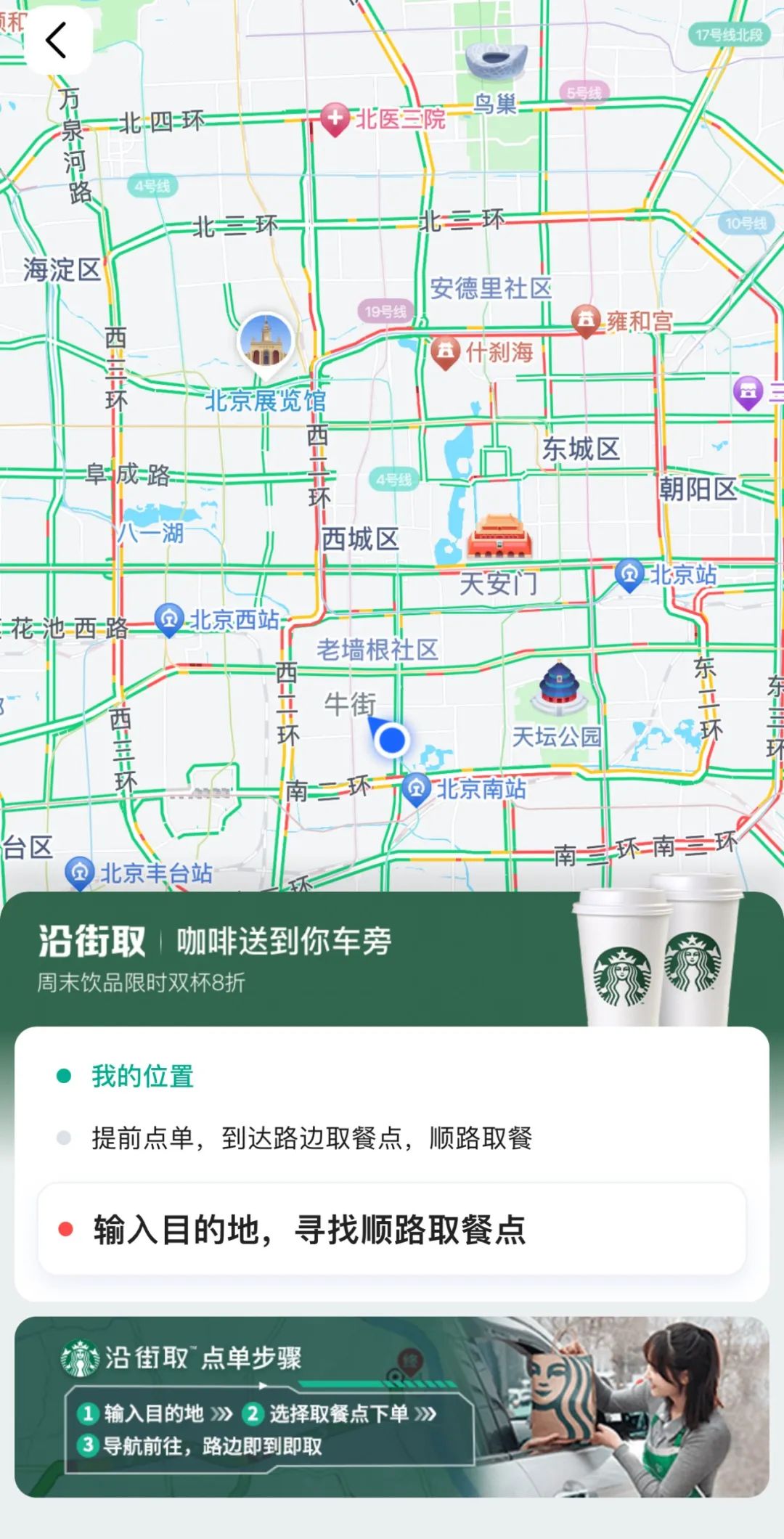Open the 北京展览馆 map pin
Viewport: 784px width, 1539px height.
click(x=266, y=340)
